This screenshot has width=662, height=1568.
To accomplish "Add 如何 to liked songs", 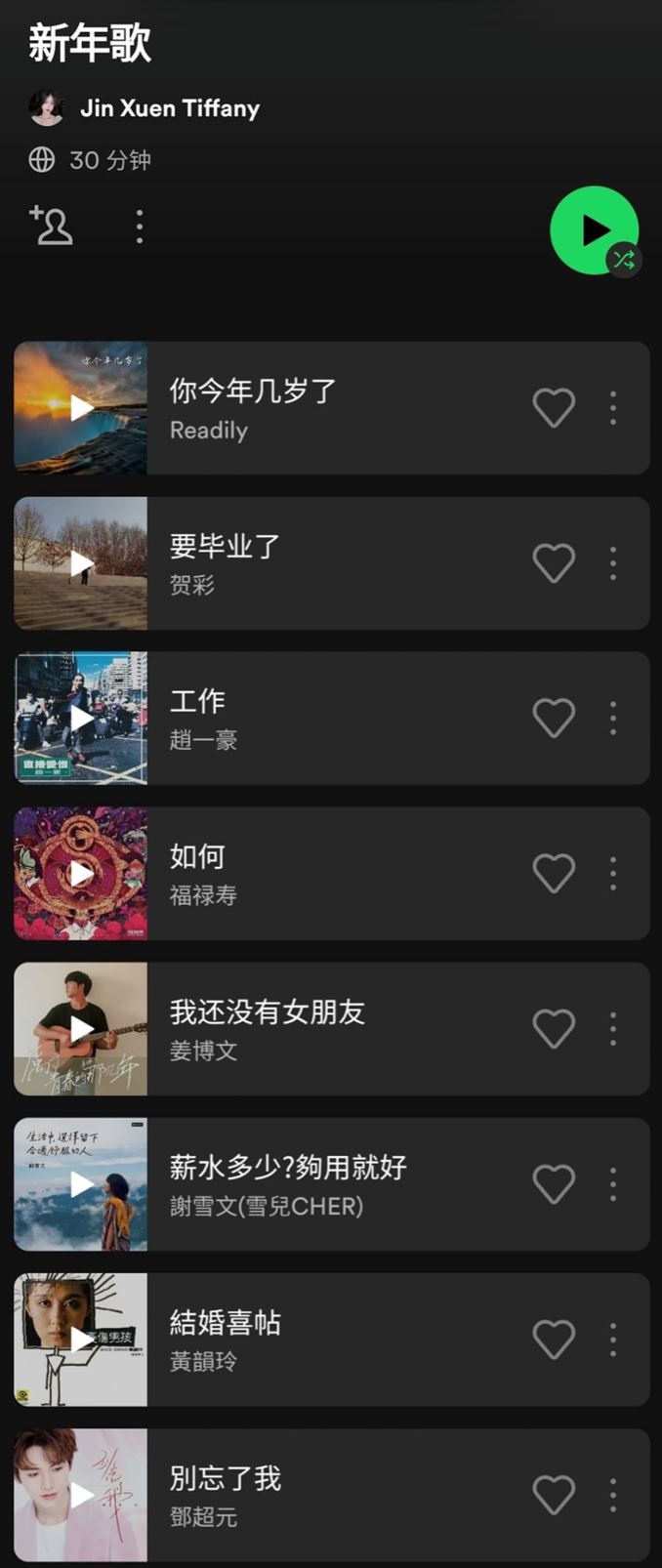I will 554,874.
